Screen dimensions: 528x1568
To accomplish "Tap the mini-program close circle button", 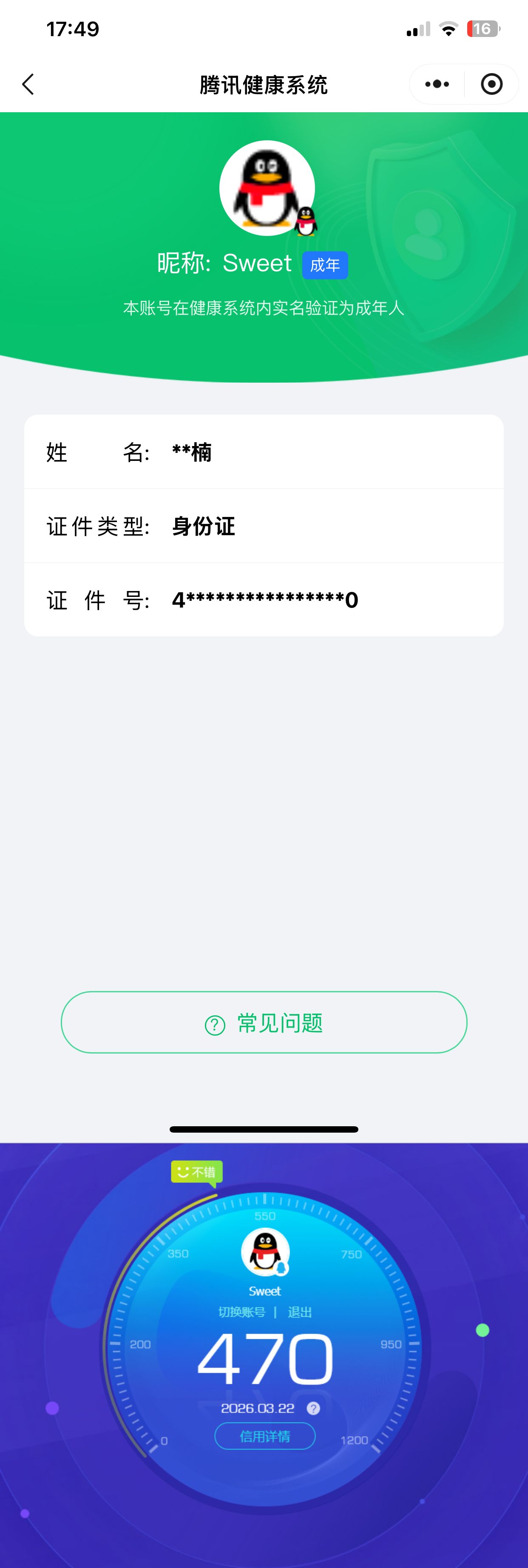I will pos(491,84).
